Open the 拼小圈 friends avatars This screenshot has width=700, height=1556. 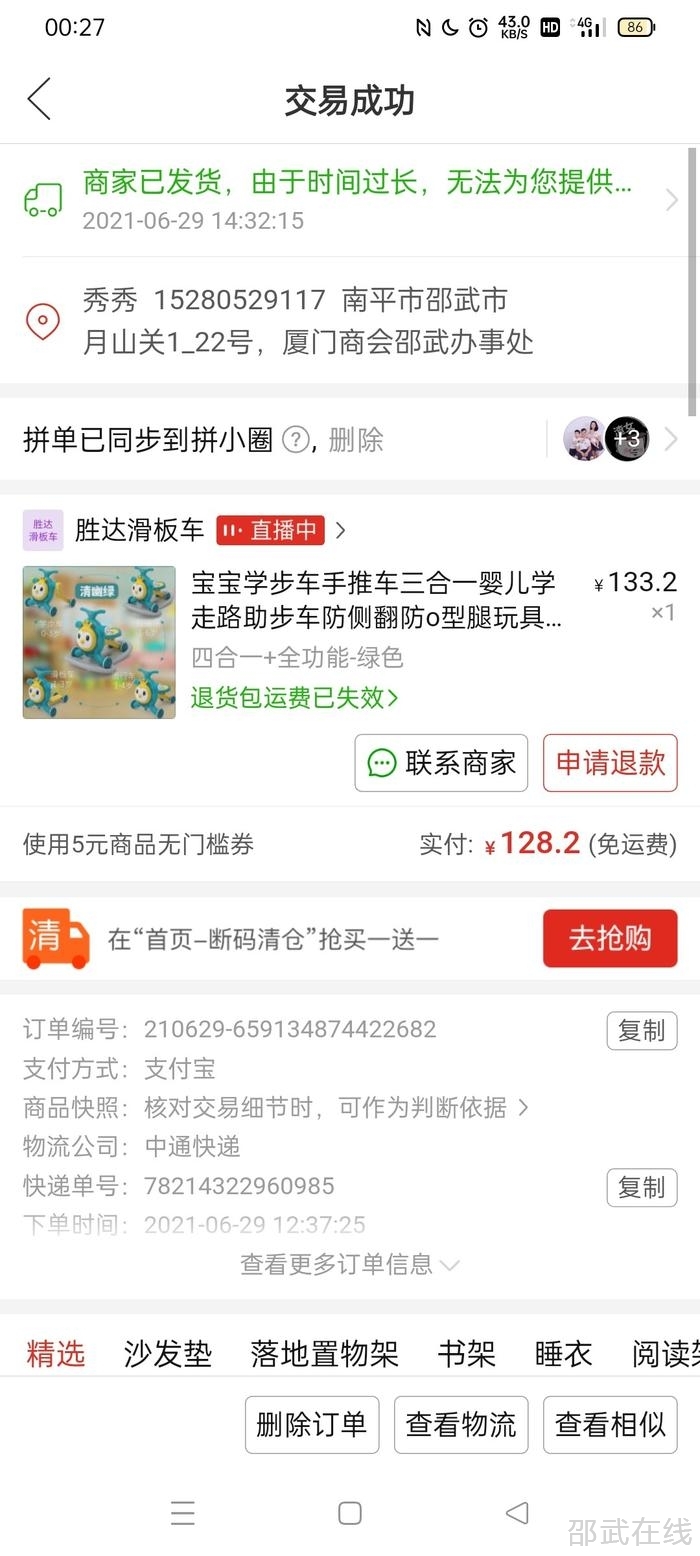[606, 439]
